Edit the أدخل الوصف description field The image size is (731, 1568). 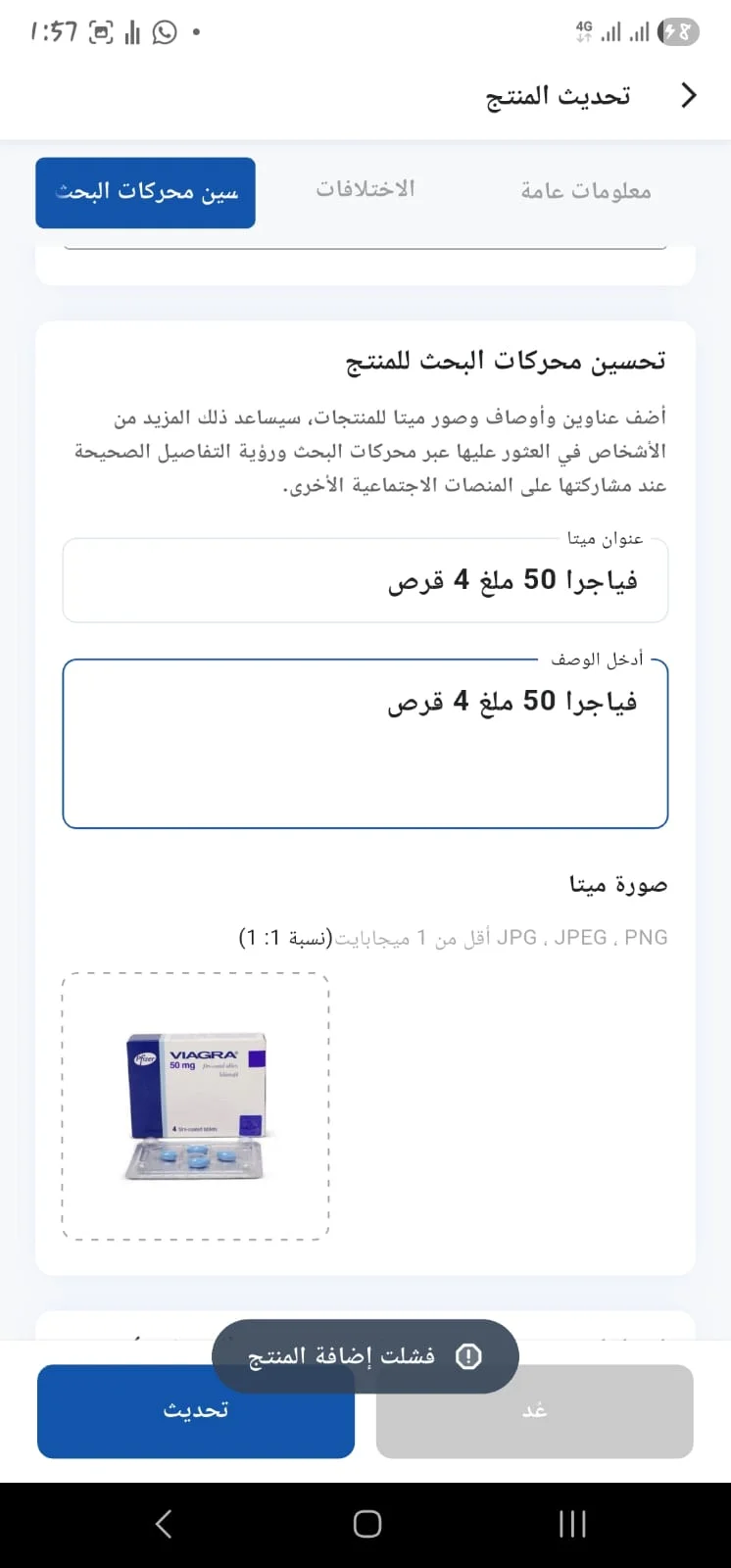tap(365, 744)
